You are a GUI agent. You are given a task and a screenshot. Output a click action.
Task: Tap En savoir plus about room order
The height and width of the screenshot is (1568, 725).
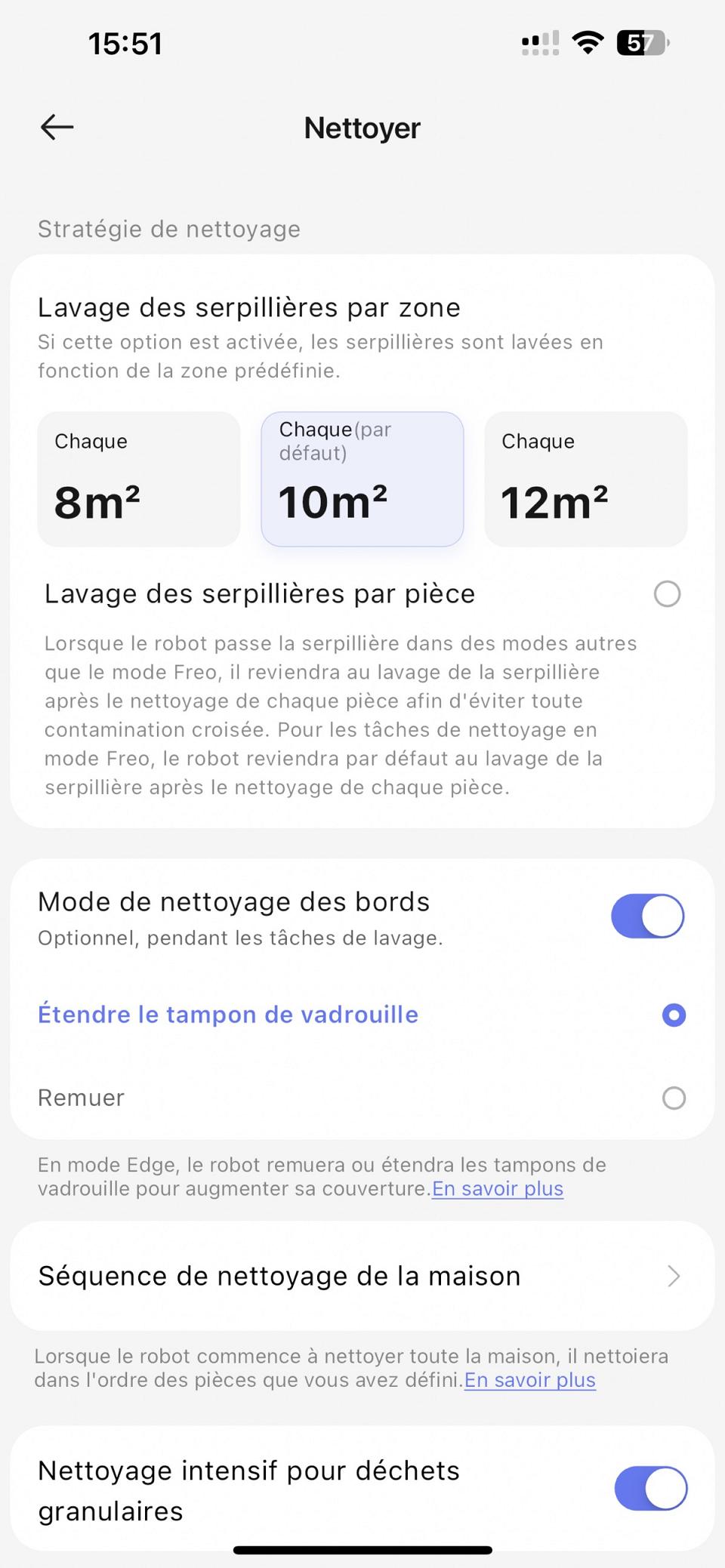click(x=530, y=1381)
